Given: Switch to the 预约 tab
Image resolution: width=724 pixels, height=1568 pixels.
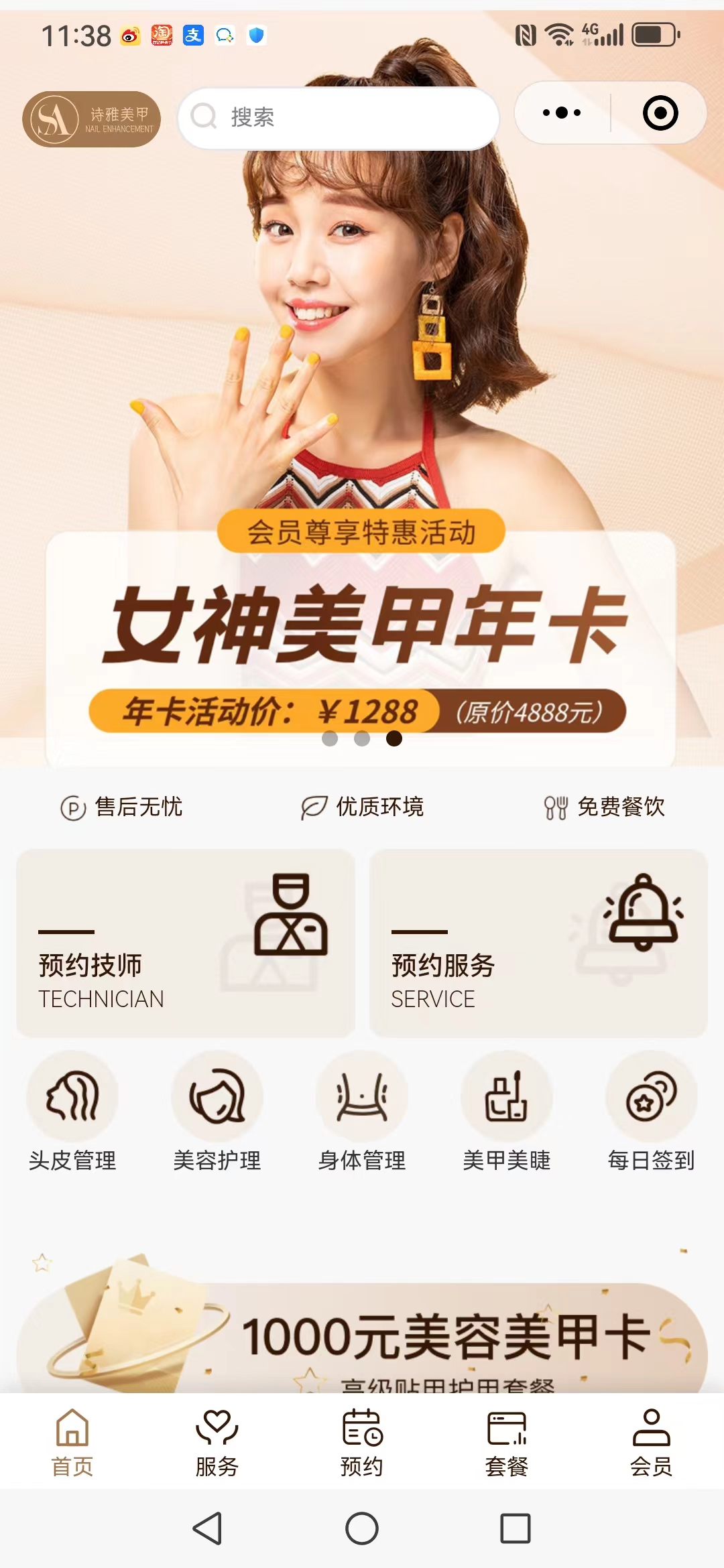Looking at the screenshot, I should point(362,1442).
